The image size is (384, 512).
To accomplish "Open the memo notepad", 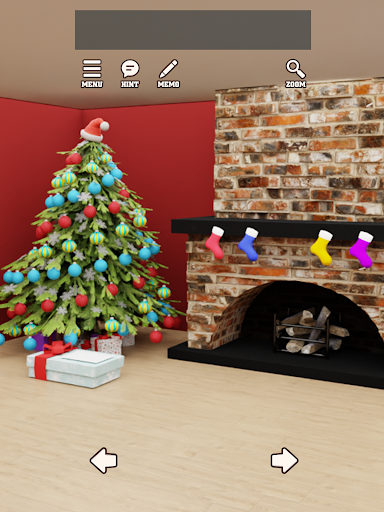I will coord(168,73).
